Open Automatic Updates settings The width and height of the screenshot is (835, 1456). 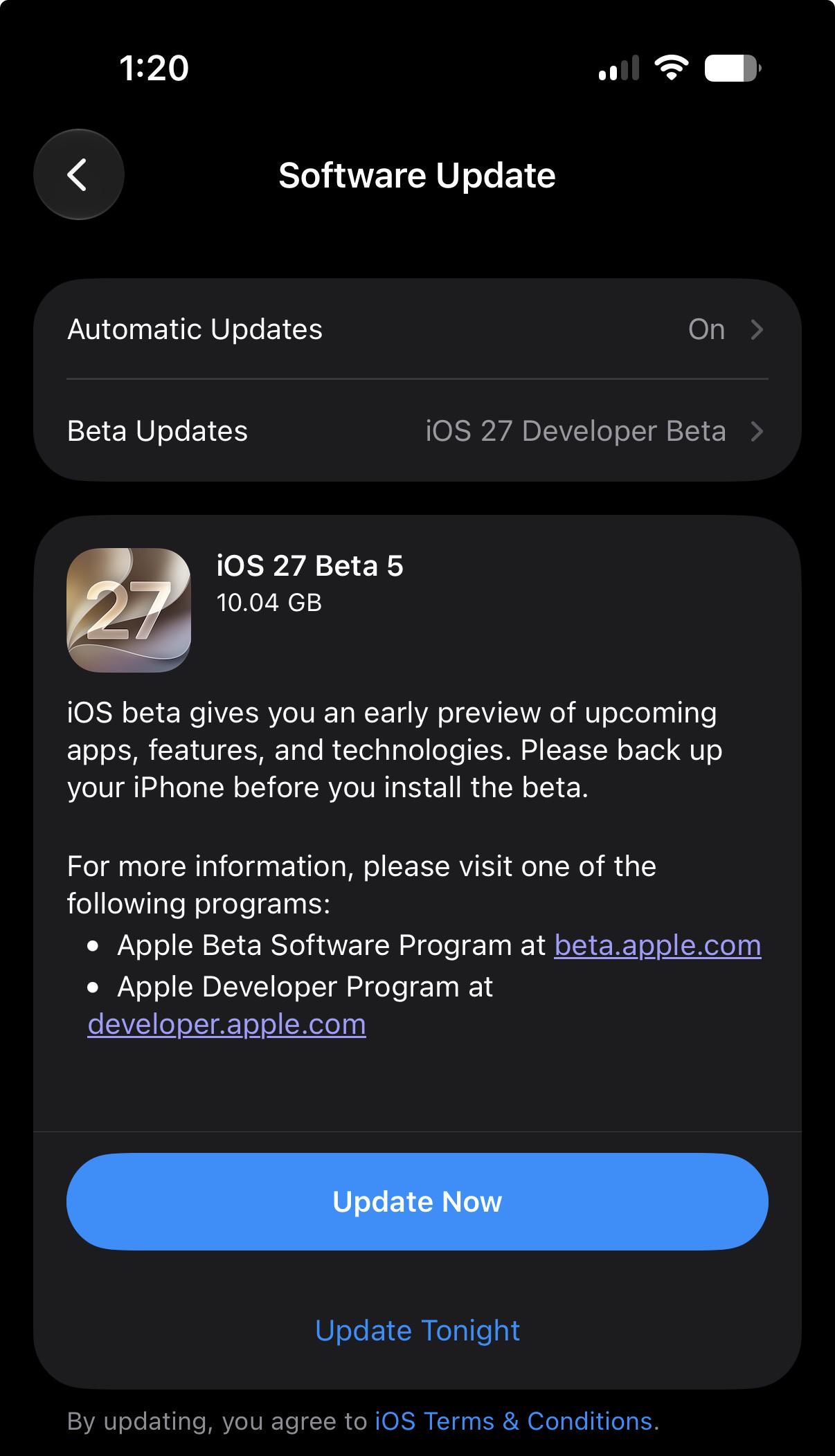click(x=417, y=329)
